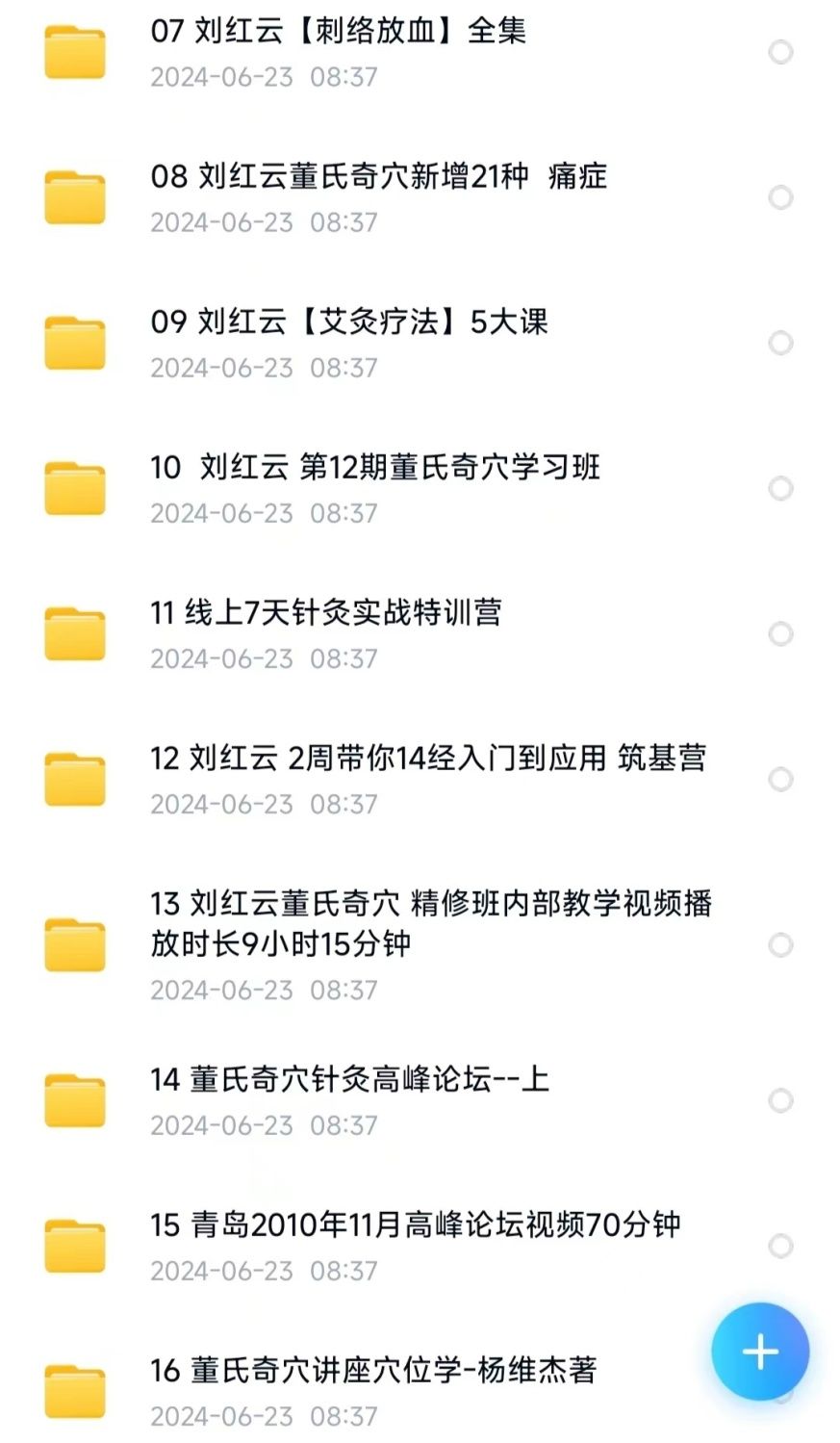Select the circle next to 12 筑基营 folder
Image resolution: width=840 pixels, height=1443 pixels.
tap(780, 779)
